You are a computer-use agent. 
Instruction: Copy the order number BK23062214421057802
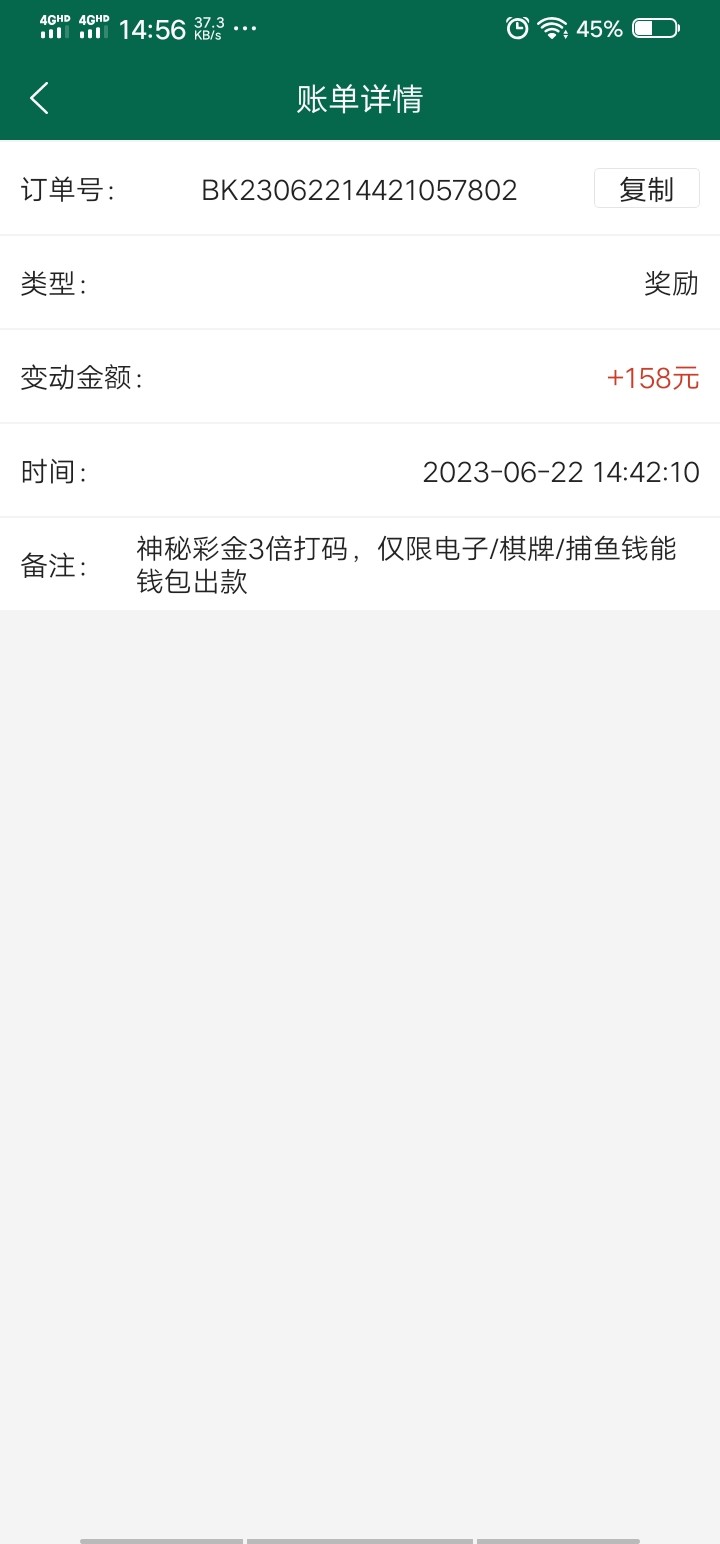coord(646,189)
